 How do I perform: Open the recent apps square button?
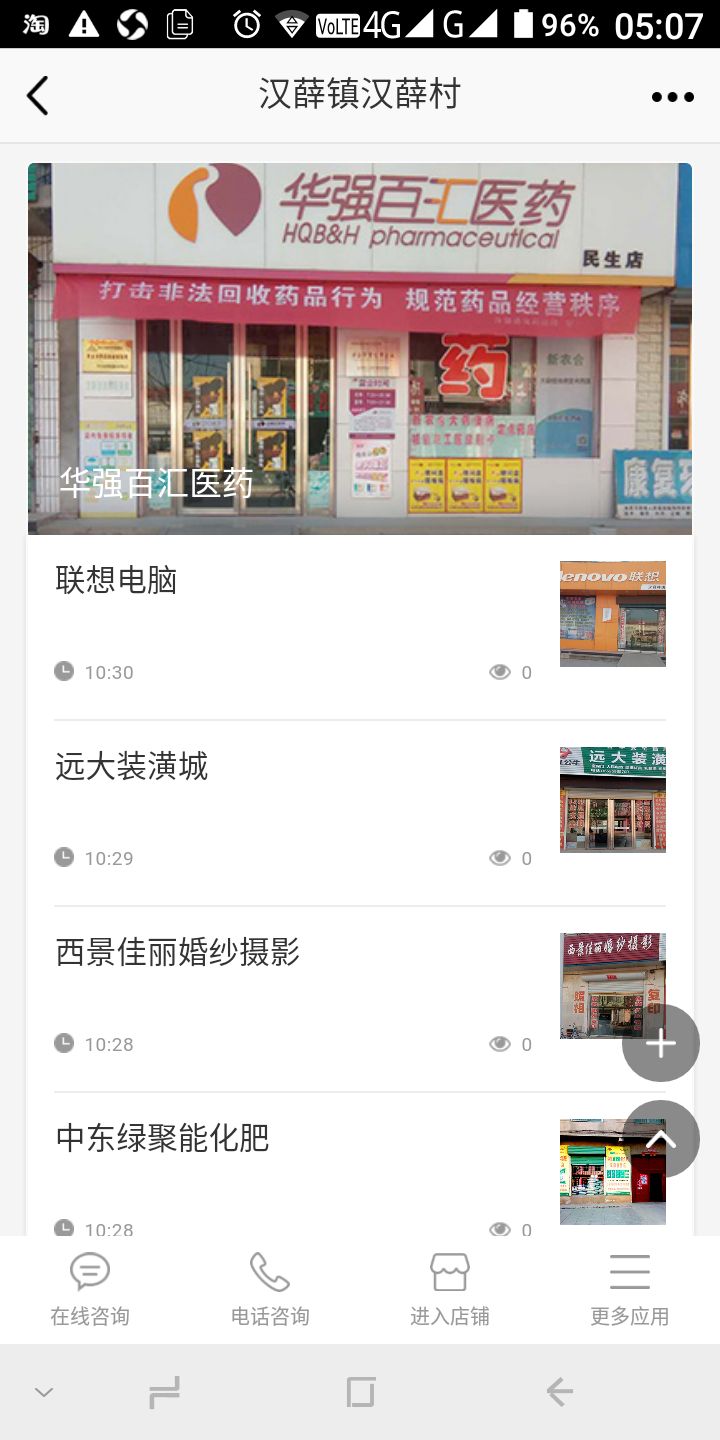(x=360, y=1391)
